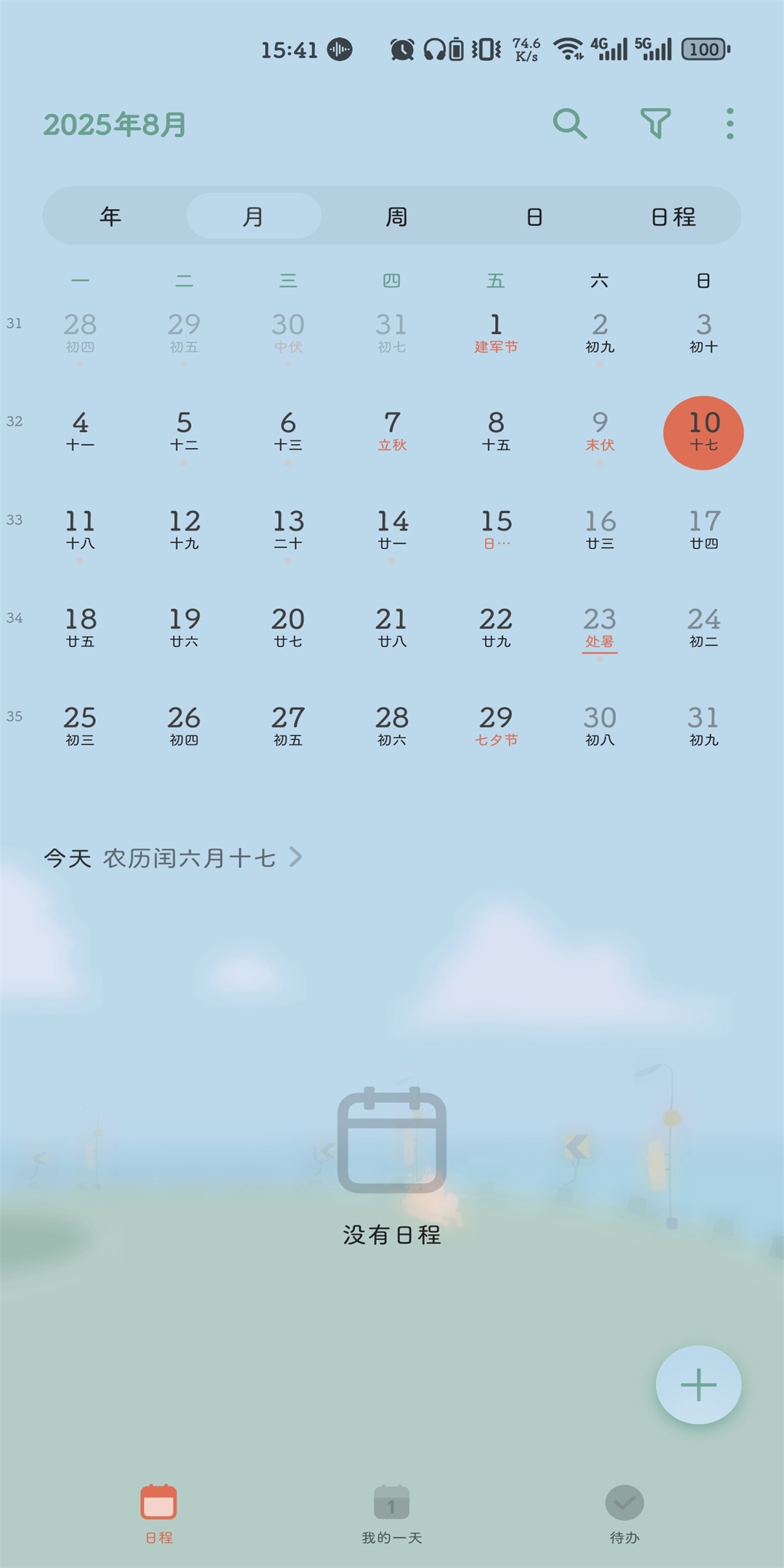Select August 31 初九
Image resolution: width=784 pixels, height=1568 pixels.
tap(703, 727)
